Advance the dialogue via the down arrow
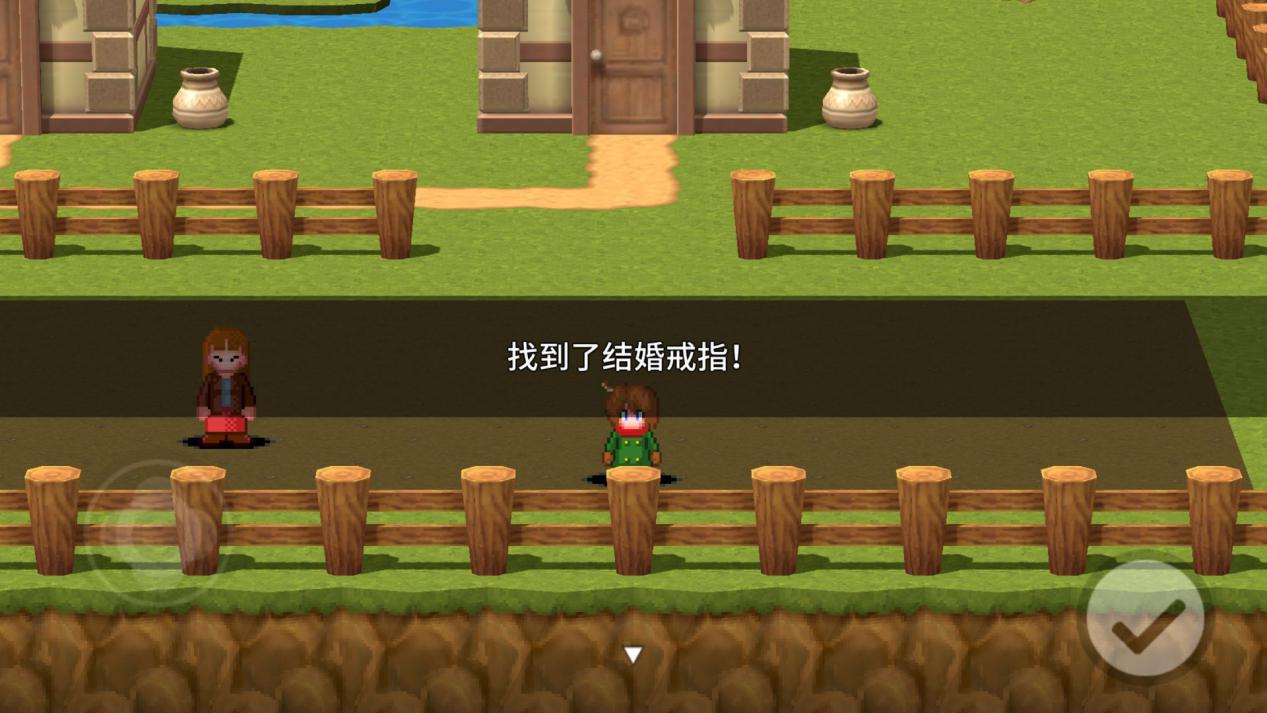 point(633,655)
